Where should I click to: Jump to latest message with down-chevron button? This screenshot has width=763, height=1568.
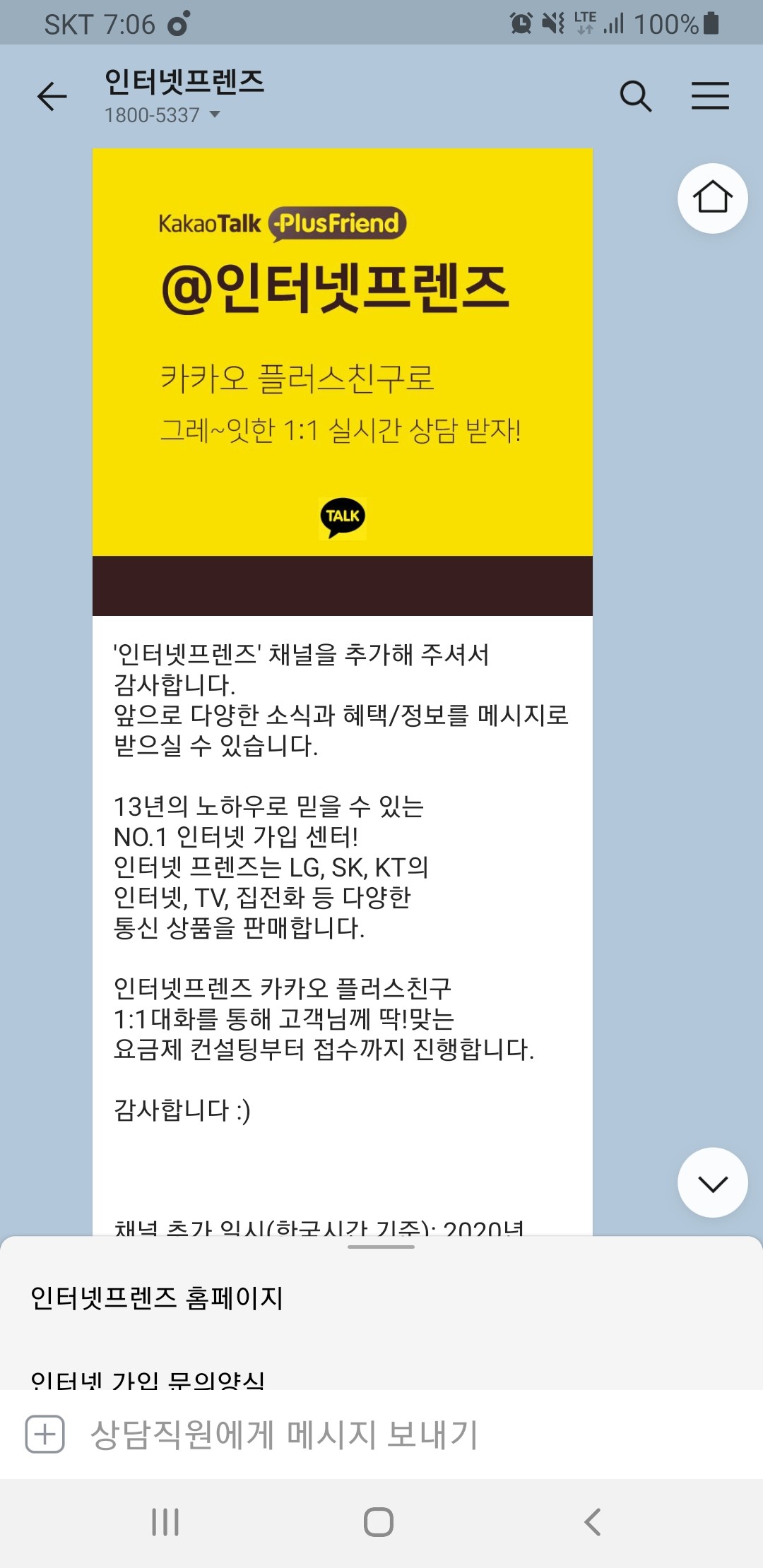click(712, 1182)
